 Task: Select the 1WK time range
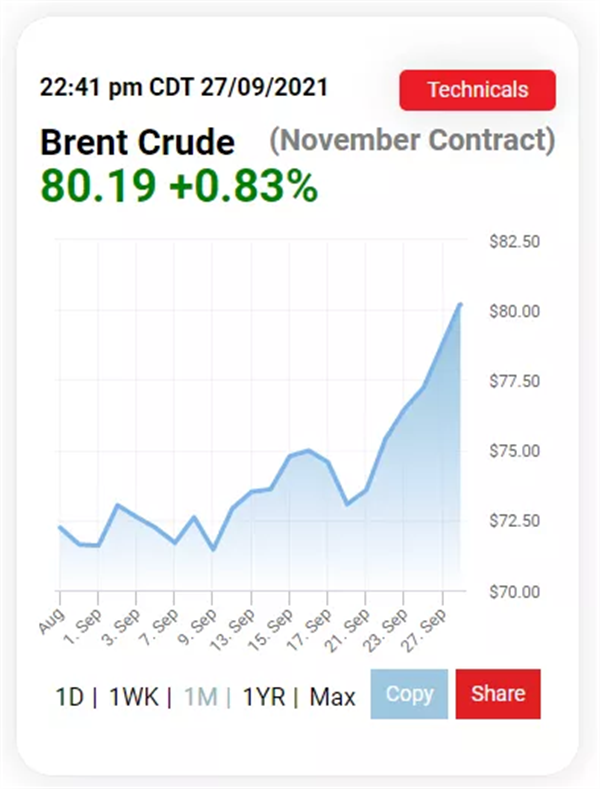(x=134, y=697)
